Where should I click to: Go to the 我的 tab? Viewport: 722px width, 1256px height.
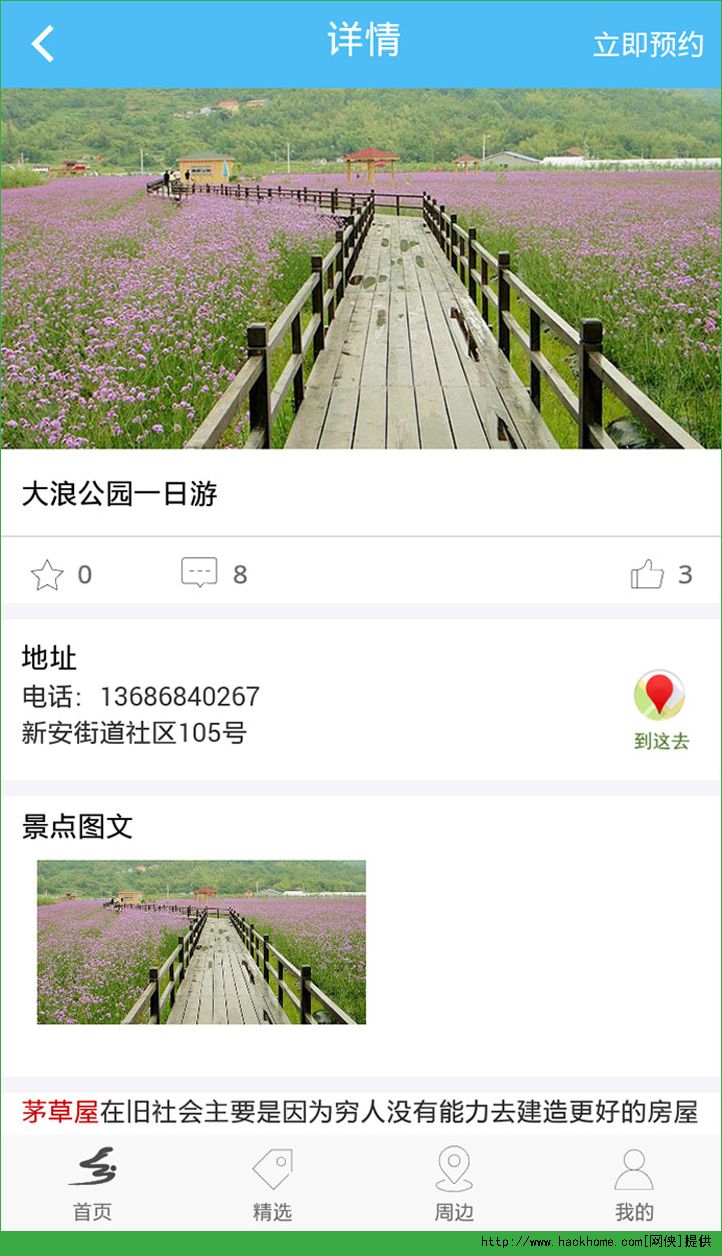pyautogui.click(x=633, y=1183)
